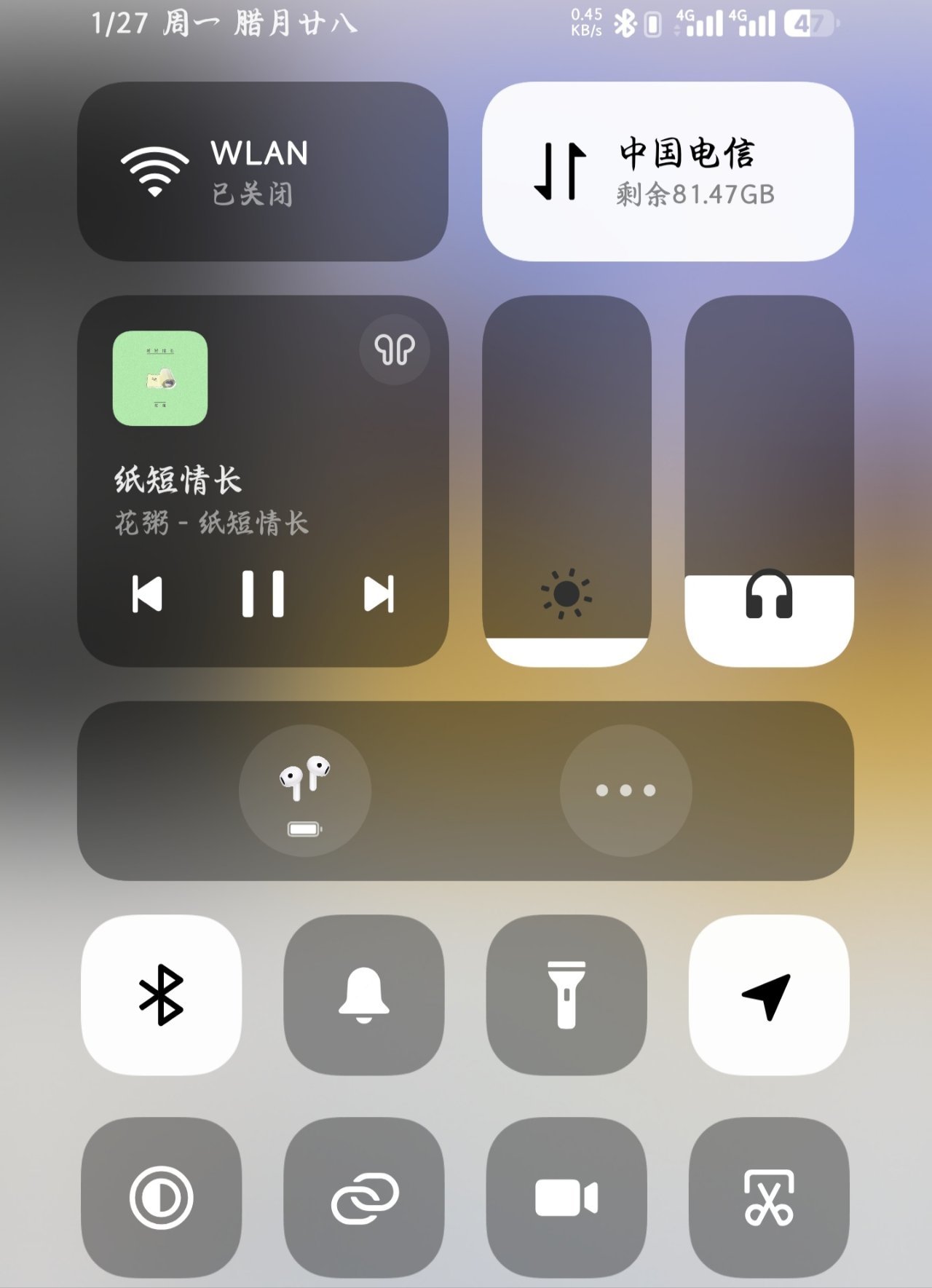The height and width of the screenshot is (1288, 932).
Task: Take a screenshot with scissors tile
Action: (x=769, y=1198)
